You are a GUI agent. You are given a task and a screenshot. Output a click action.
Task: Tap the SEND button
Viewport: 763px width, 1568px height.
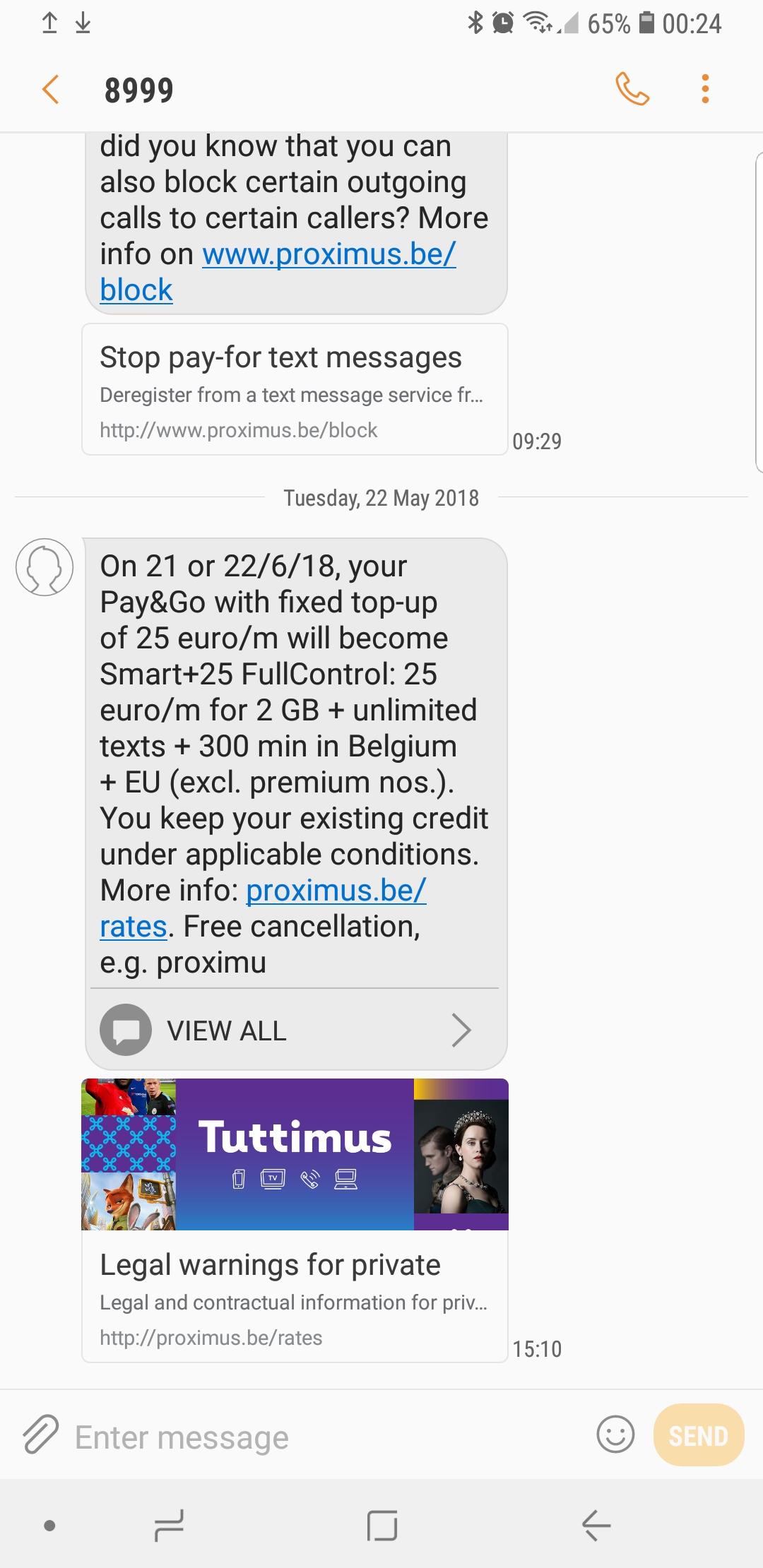(698, 1435)
